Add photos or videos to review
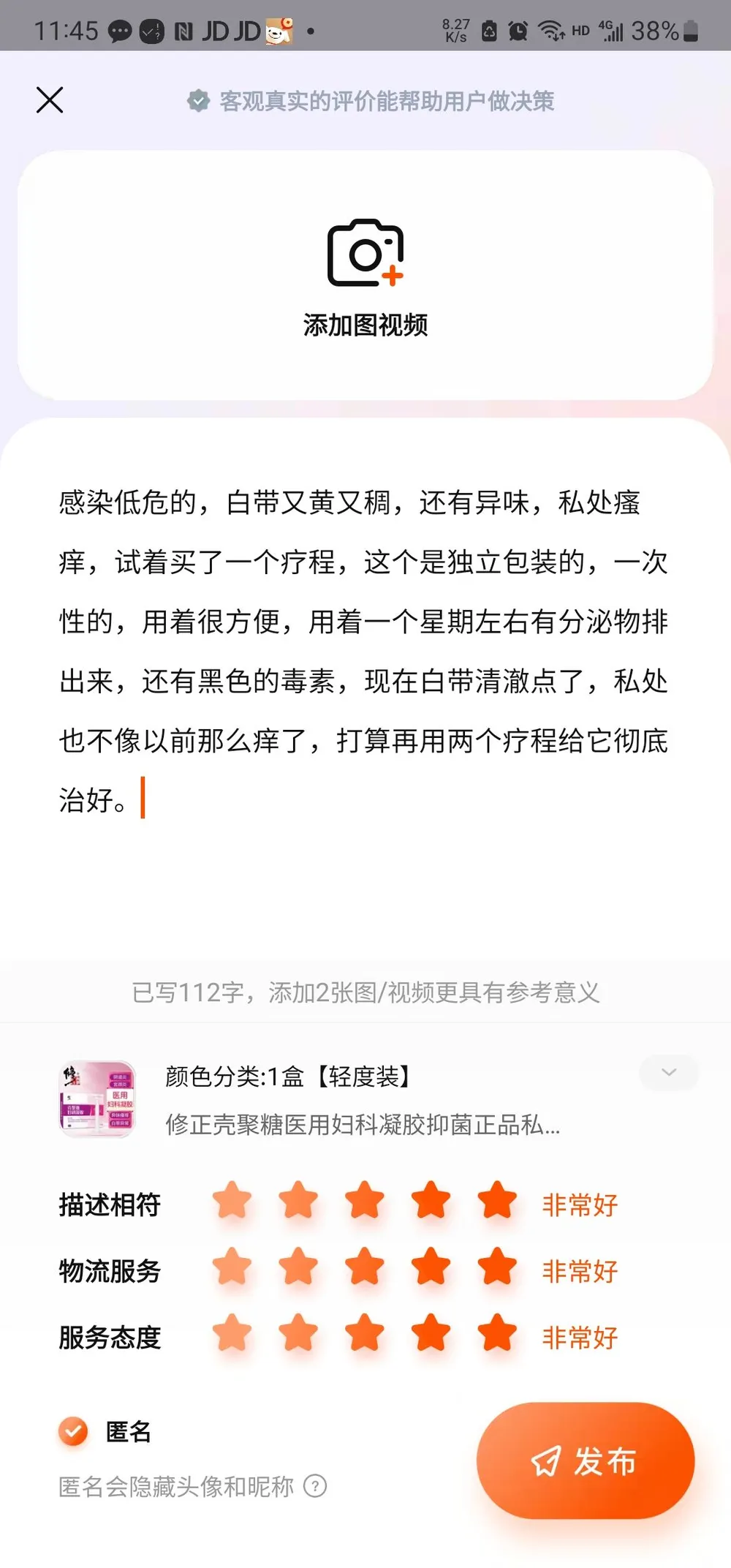Screen dimensions: 731x1568 pos(365,276)
